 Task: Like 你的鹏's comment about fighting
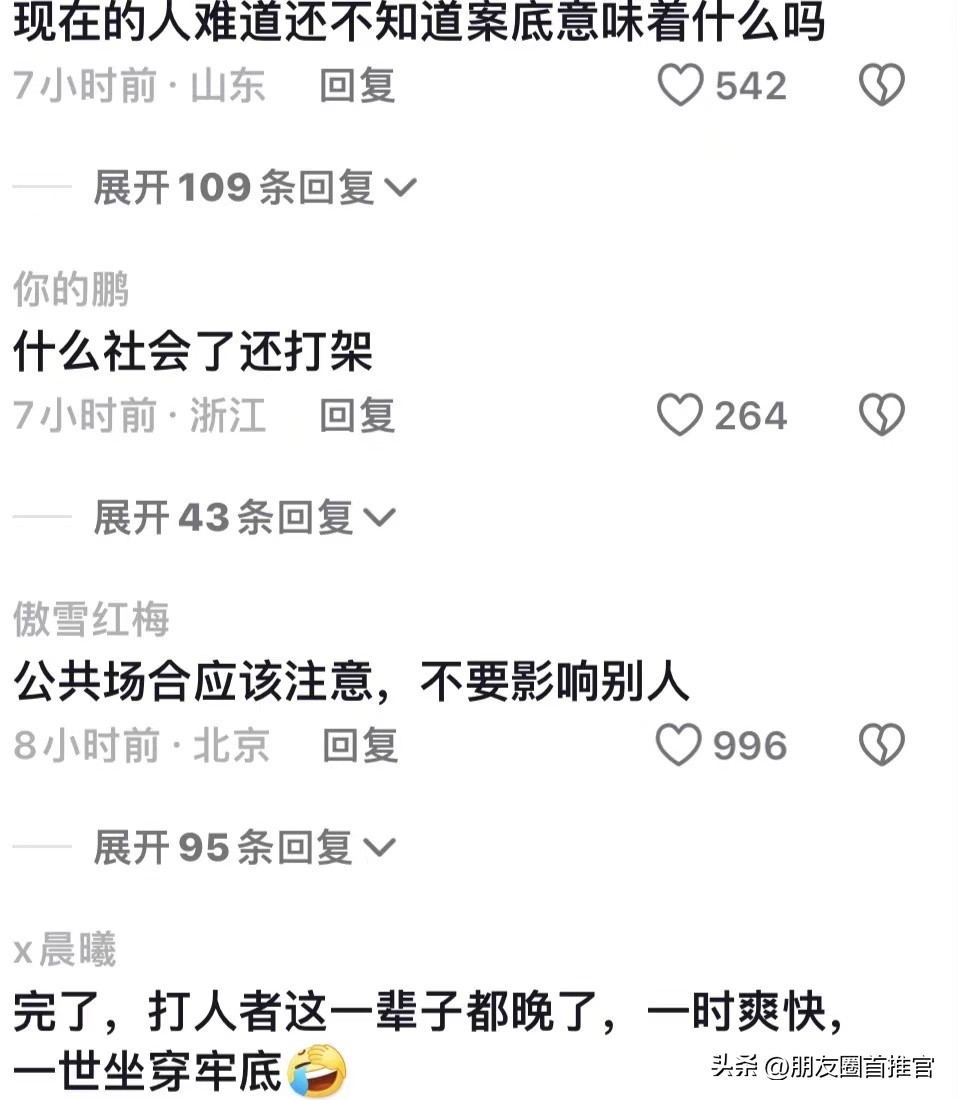pos(681,415)
